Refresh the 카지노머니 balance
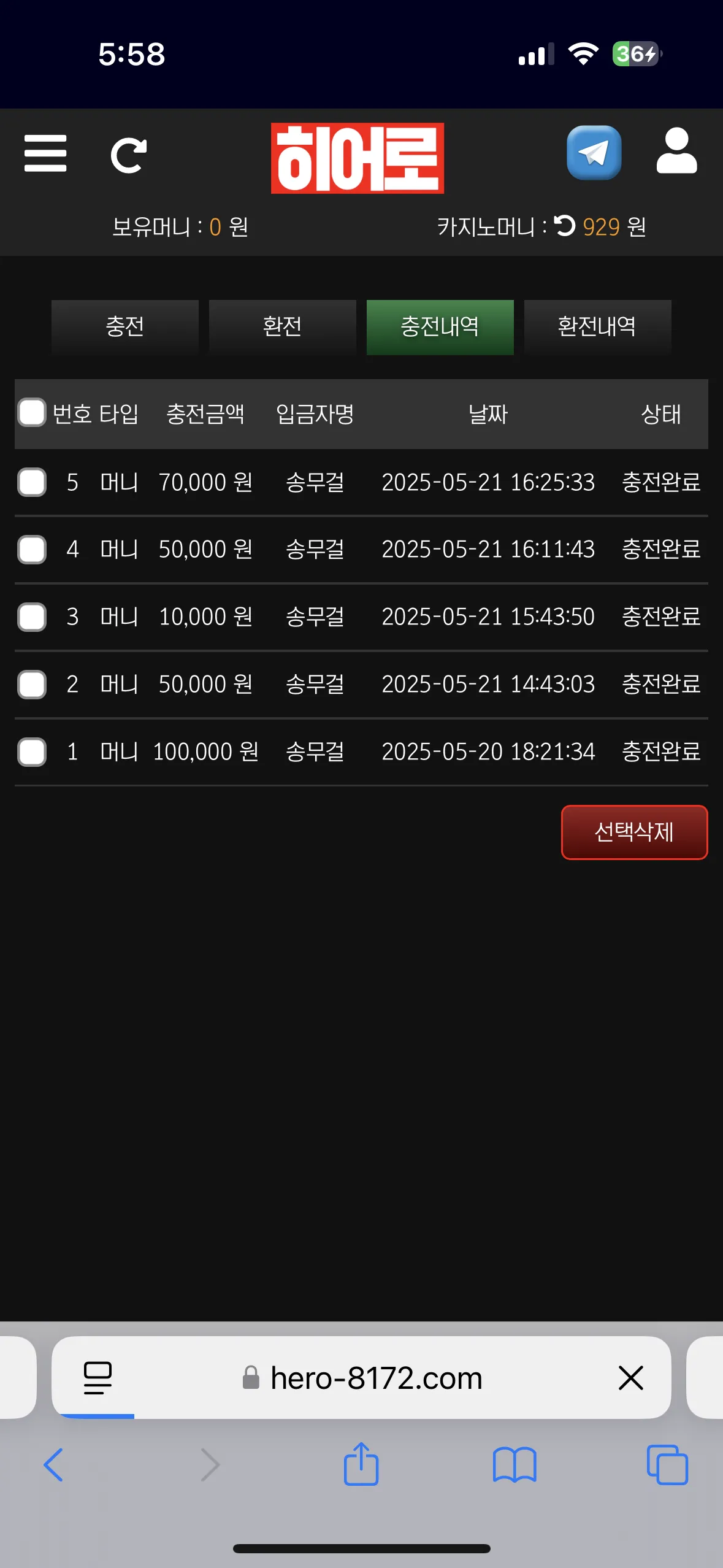The height and width of the screenshot is (1568, 723). pos(565,226)
